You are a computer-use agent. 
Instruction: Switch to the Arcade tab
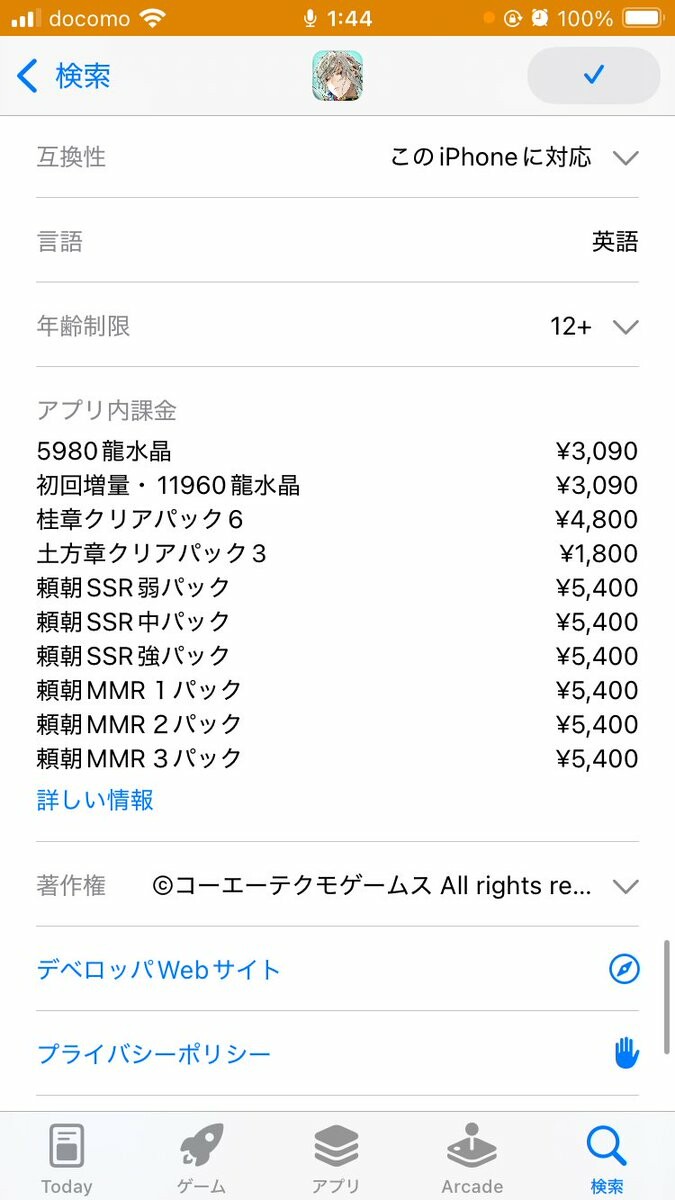click(472, 1158)
